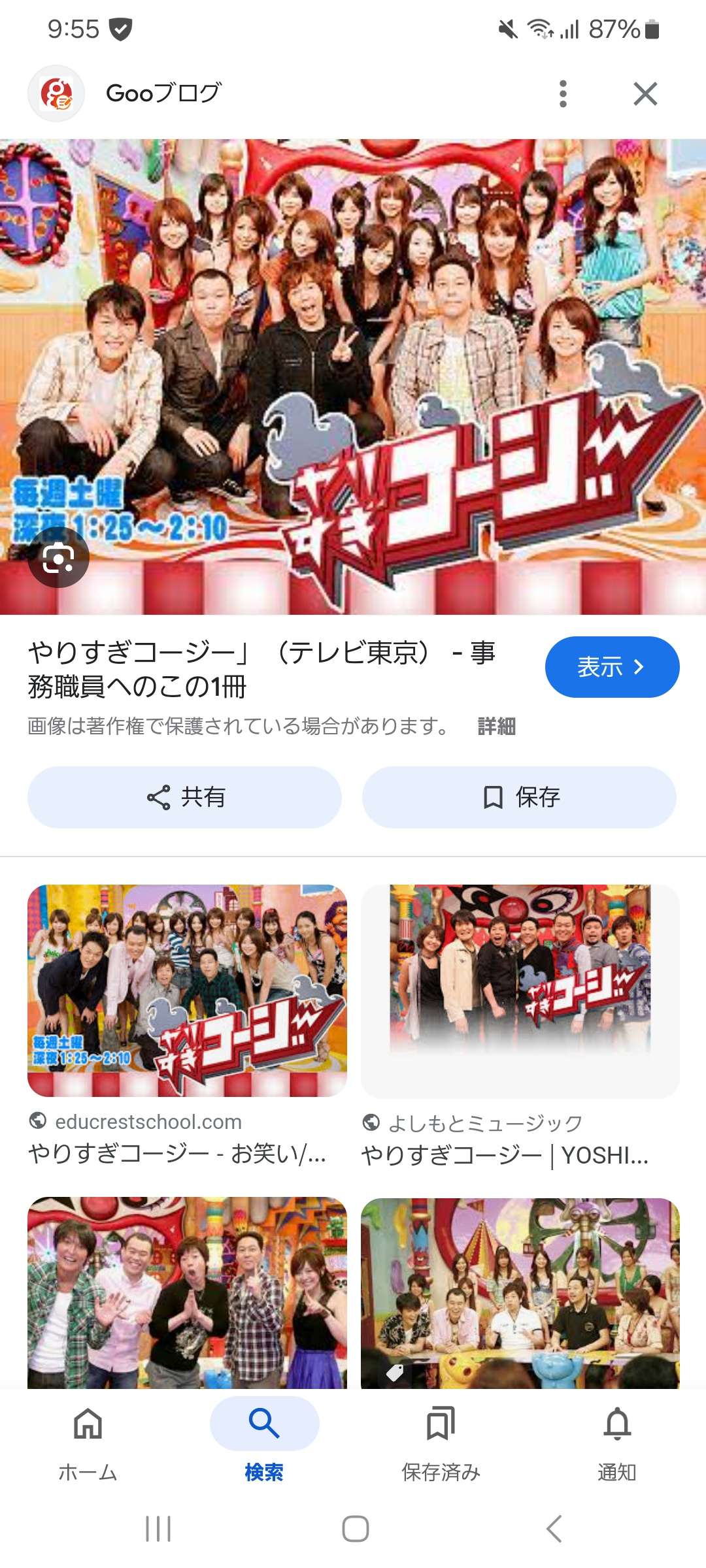The image size is (706, 1568).
Task: Open the educrestschool.com related image
Action: pyautogui.click(x=187, y=990)
